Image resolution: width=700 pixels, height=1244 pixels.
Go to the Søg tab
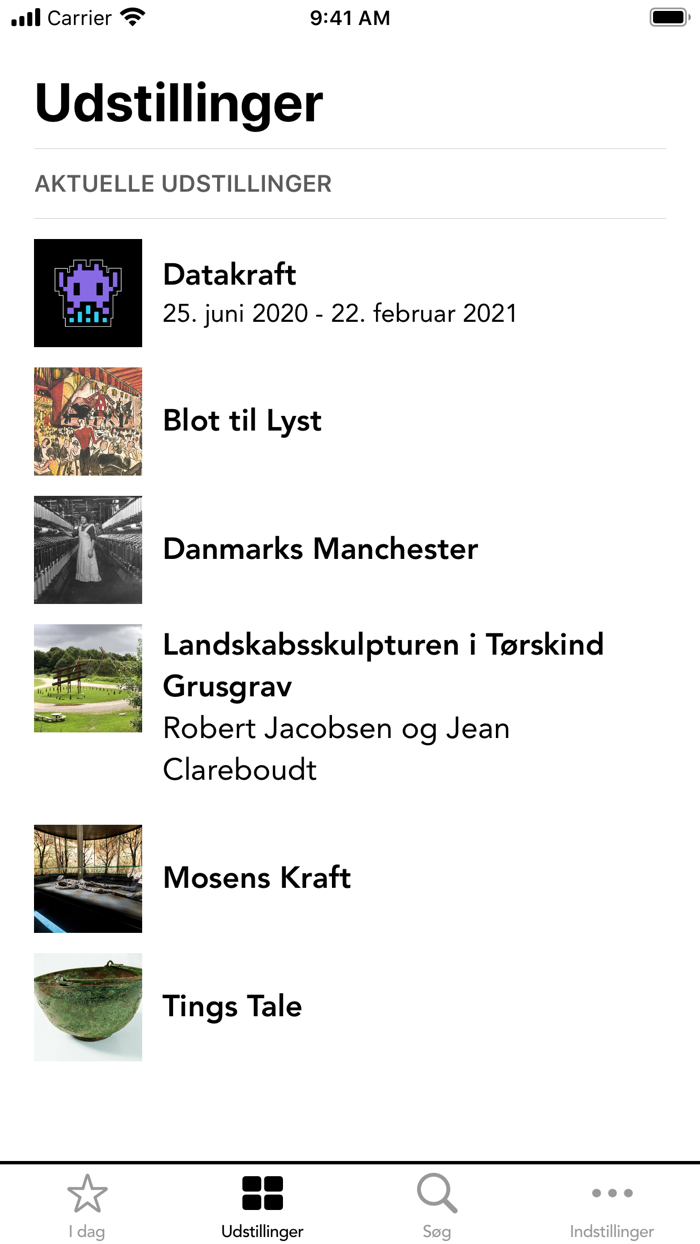437,1205
